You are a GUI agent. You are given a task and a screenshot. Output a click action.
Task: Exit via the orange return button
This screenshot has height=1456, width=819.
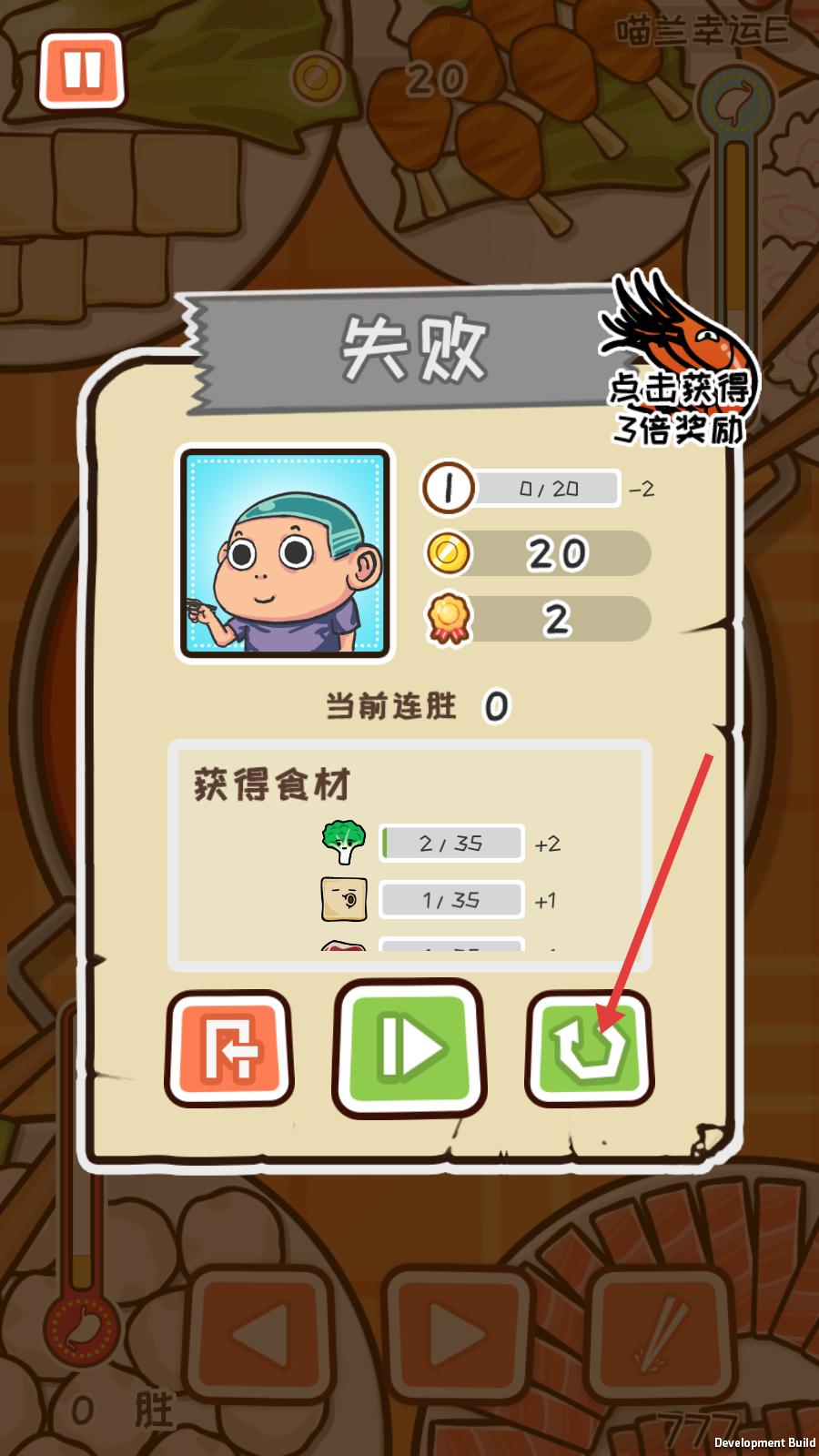pos(229,1048)
